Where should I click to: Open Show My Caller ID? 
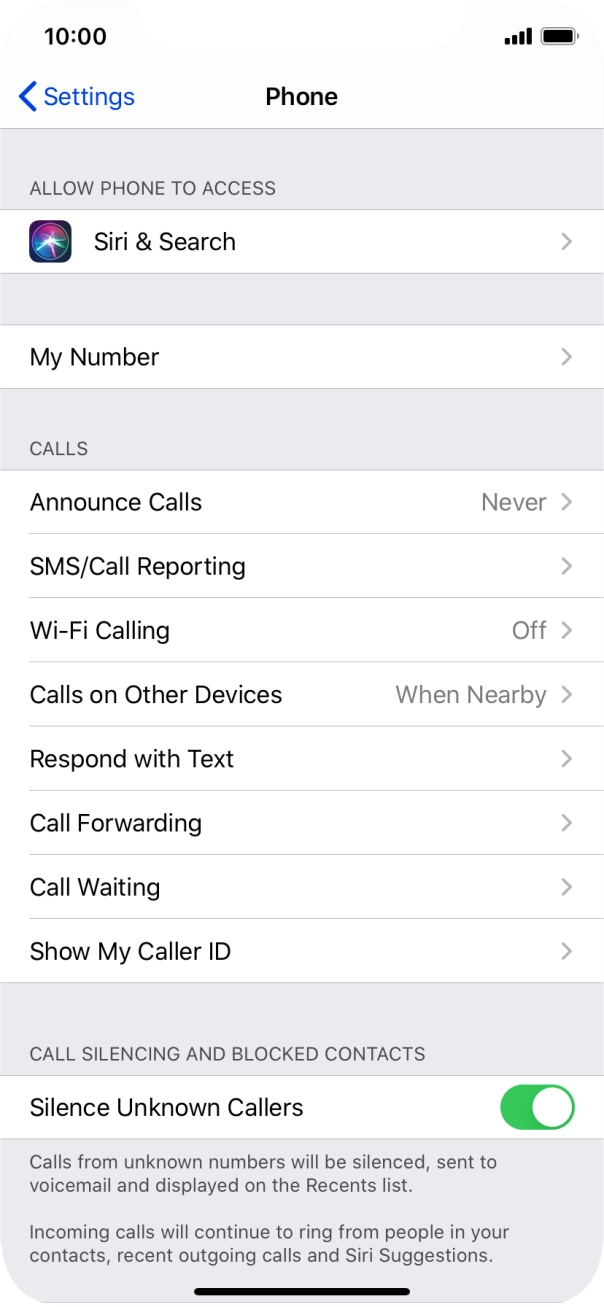click(x=302, y=950)
